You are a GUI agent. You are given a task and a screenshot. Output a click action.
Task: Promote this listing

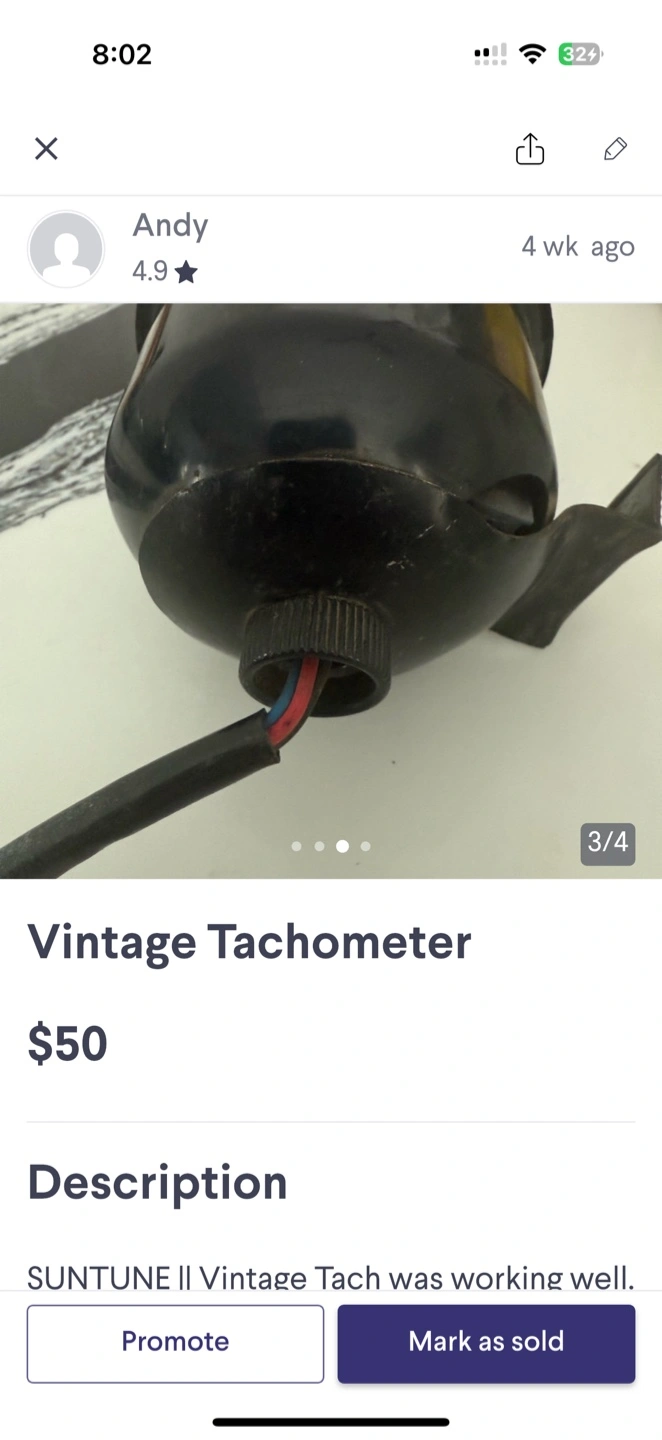click(x=175, y=1343)
